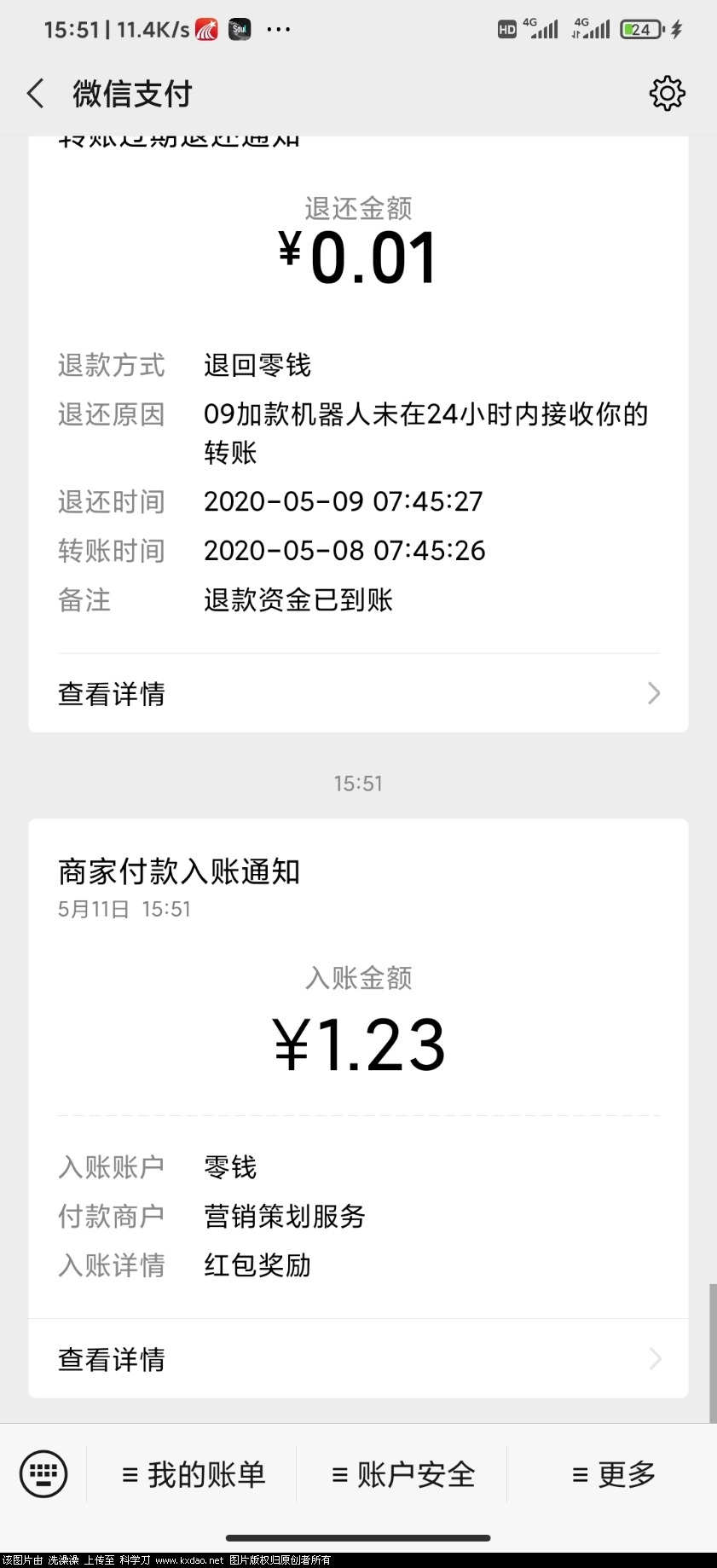Tap the back arrow to exit WeChat Pay
Viewport: 717px width, 1568px height.
(x=36, y=94)
